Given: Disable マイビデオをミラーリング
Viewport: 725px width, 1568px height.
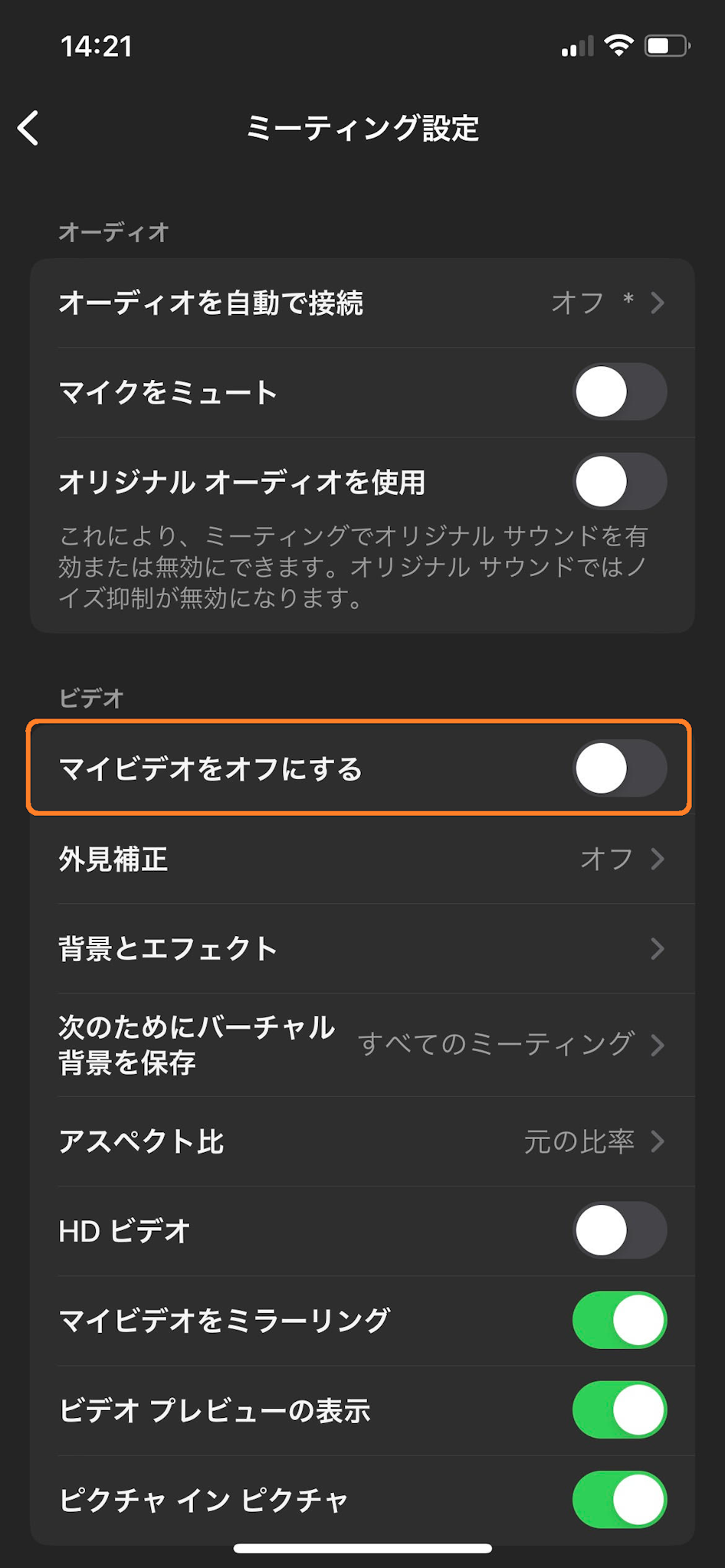Looking at the screenshot, I should tap(618, 1321).
